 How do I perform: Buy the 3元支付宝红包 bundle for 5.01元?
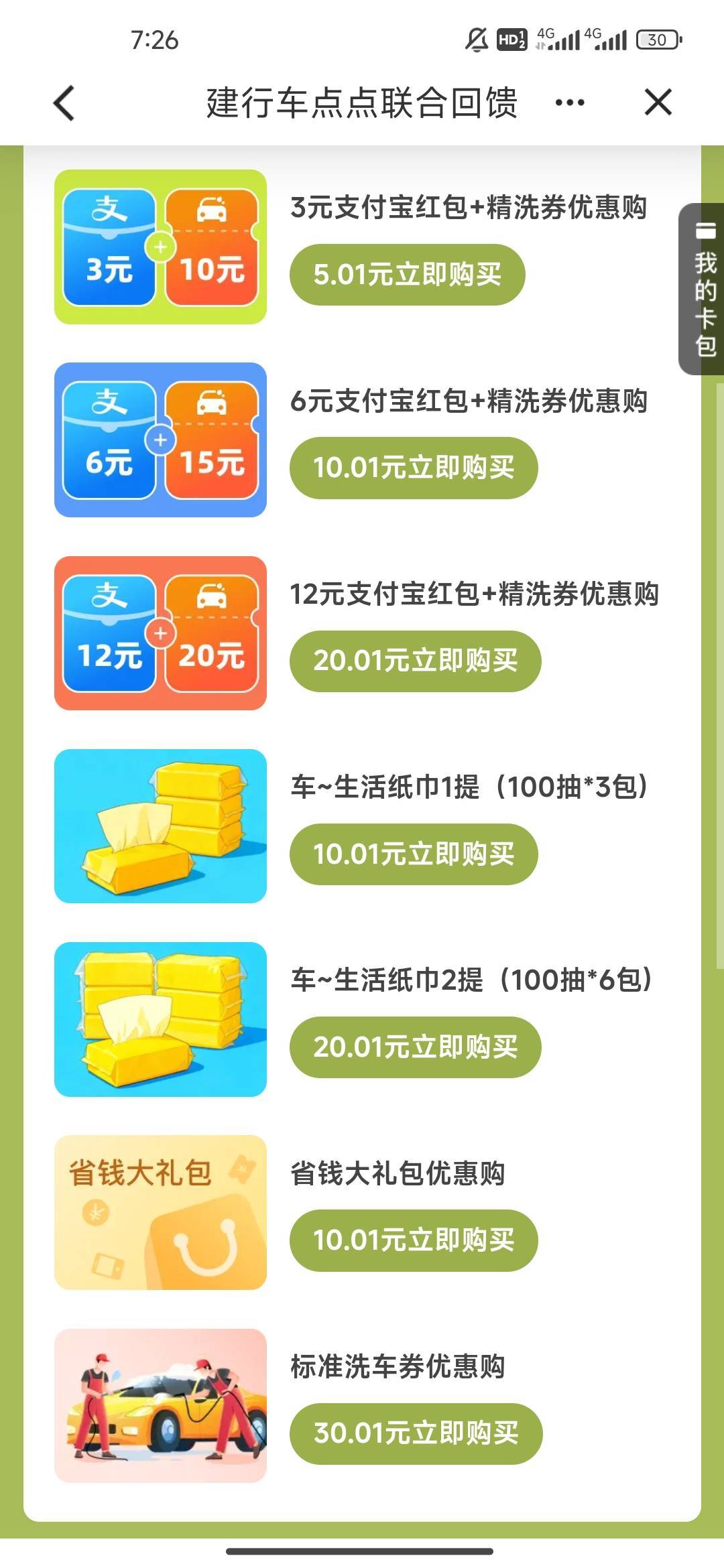coord(407,275)
